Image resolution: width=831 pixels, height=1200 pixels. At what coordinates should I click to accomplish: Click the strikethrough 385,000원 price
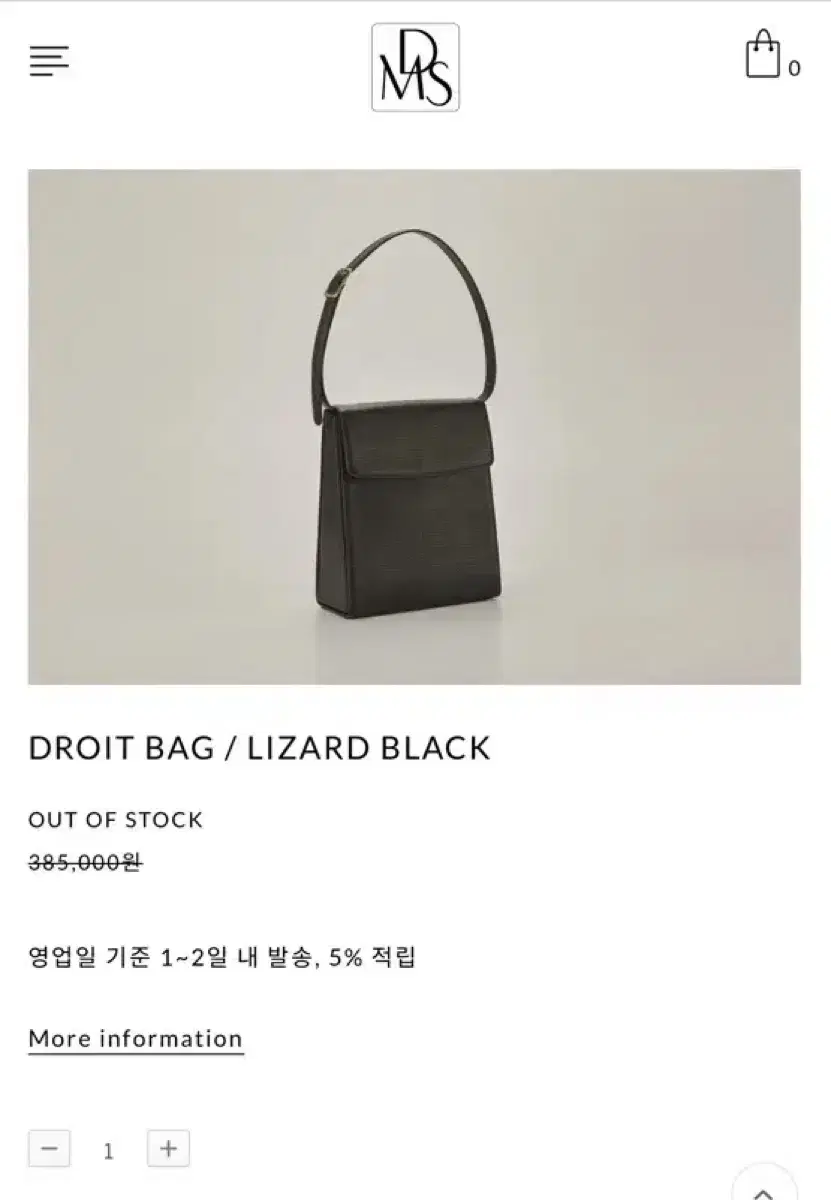84,862
